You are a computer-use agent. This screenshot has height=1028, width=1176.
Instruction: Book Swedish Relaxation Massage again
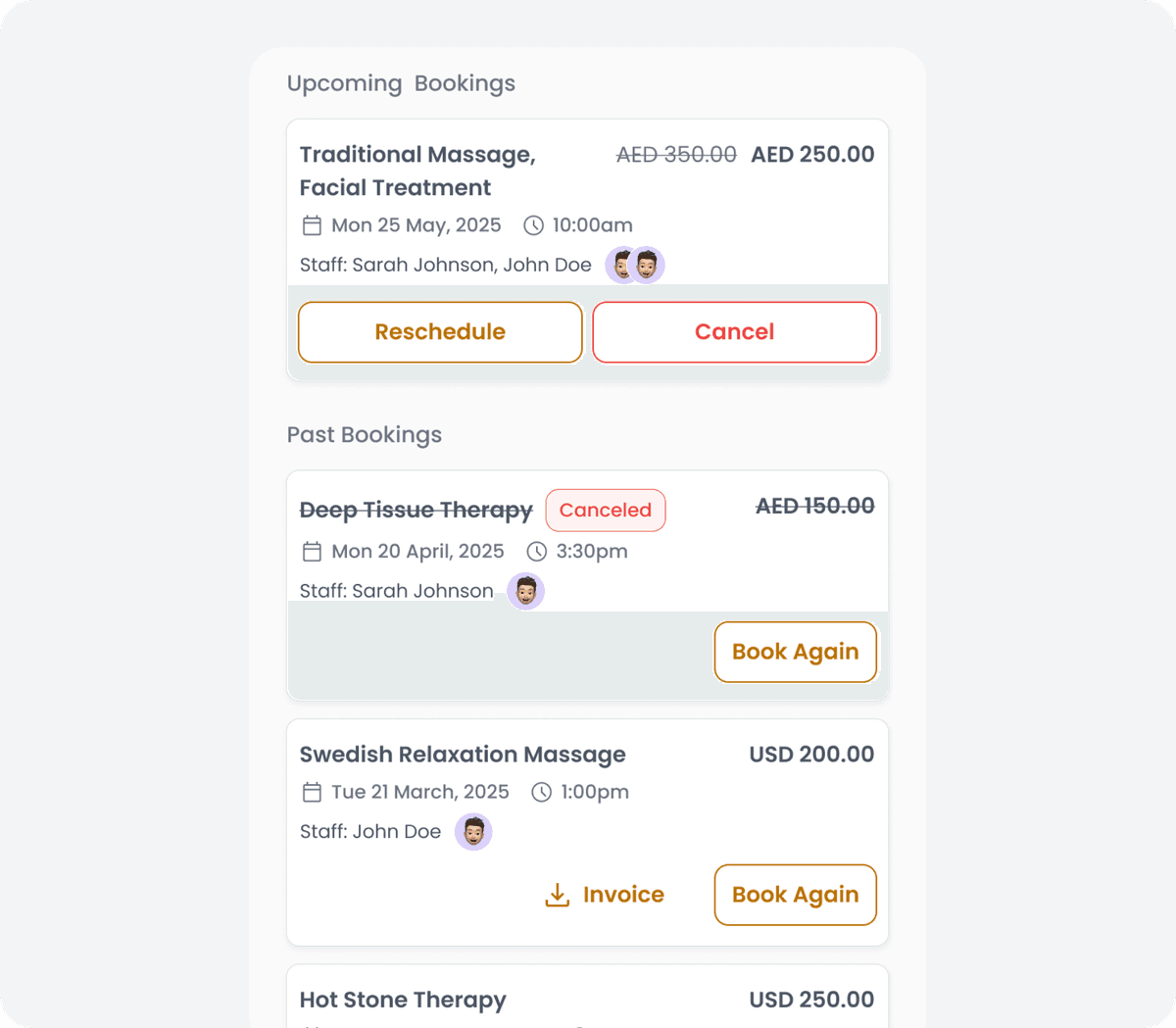coord(795,895)
